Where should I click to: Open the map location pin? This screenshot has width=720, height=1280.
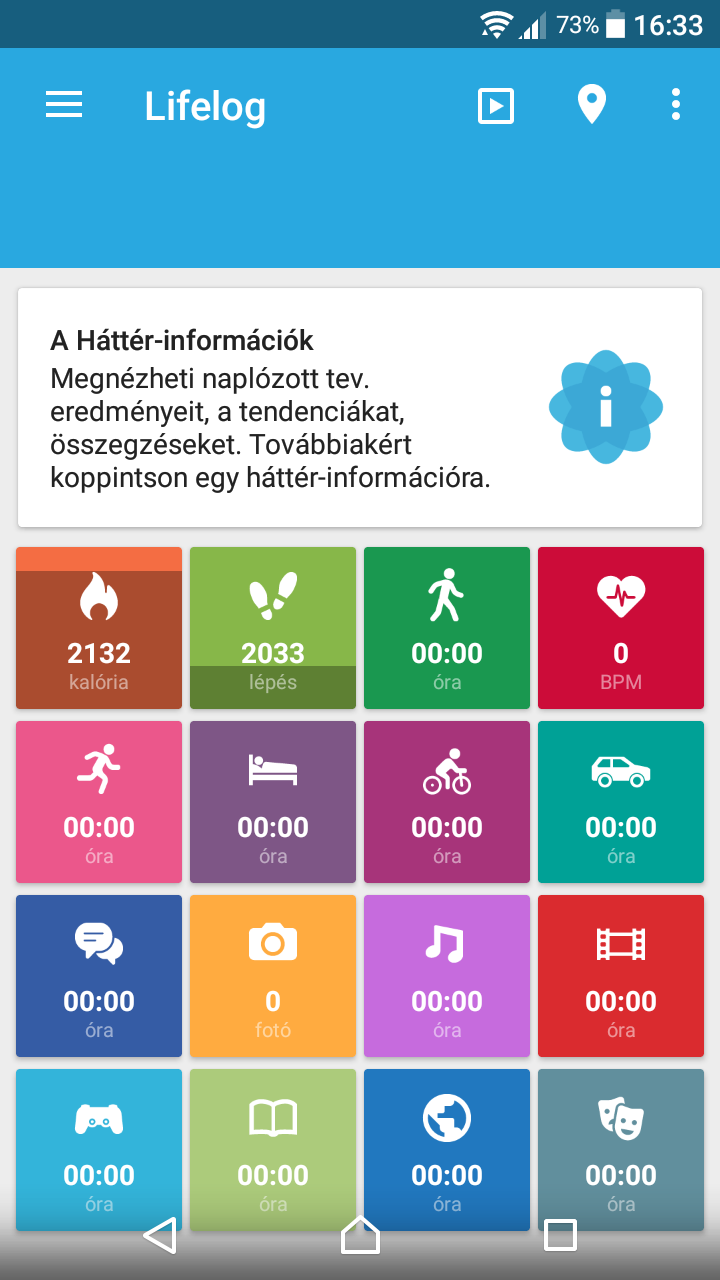point(592,105)
